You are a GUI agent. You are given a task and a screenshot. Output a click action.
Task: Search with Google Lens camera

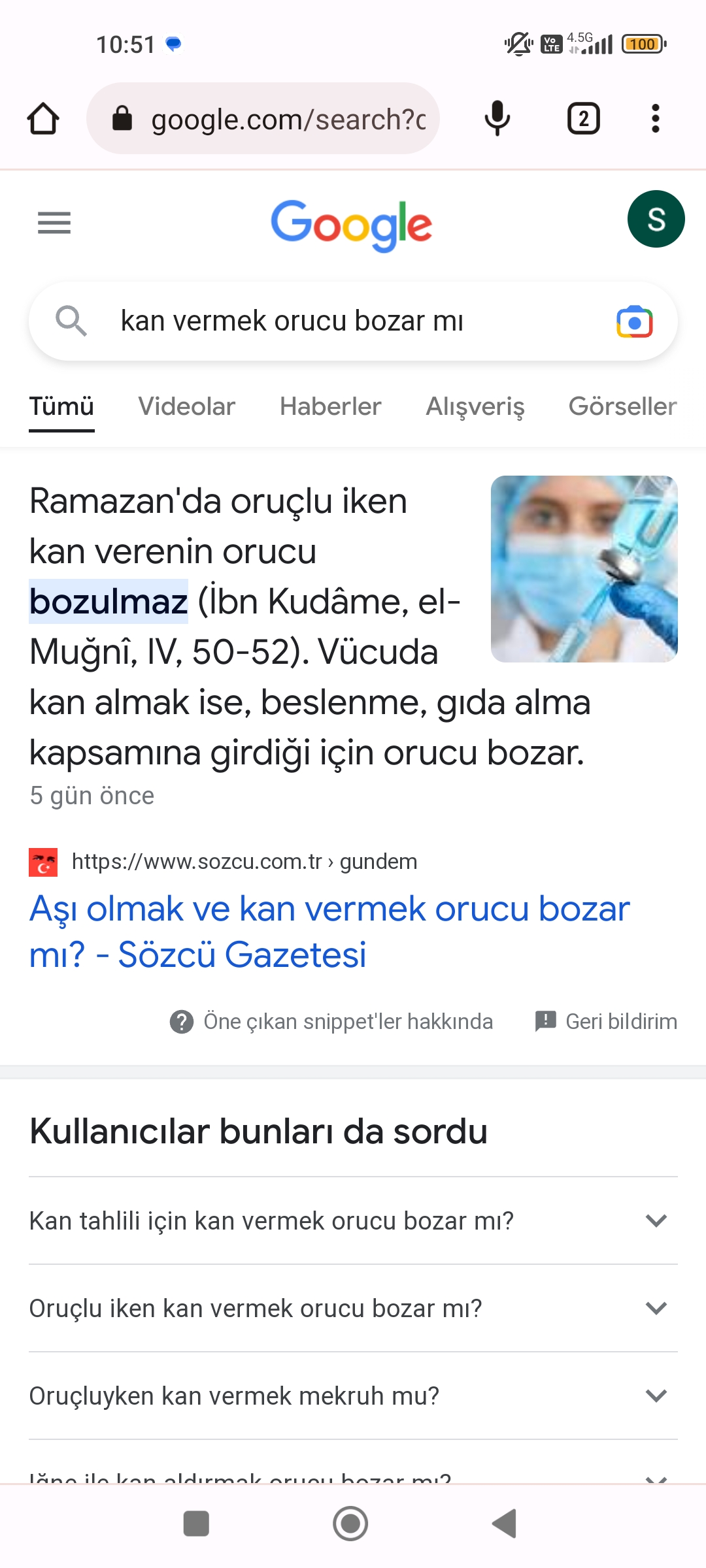click(x=634, y=321)
